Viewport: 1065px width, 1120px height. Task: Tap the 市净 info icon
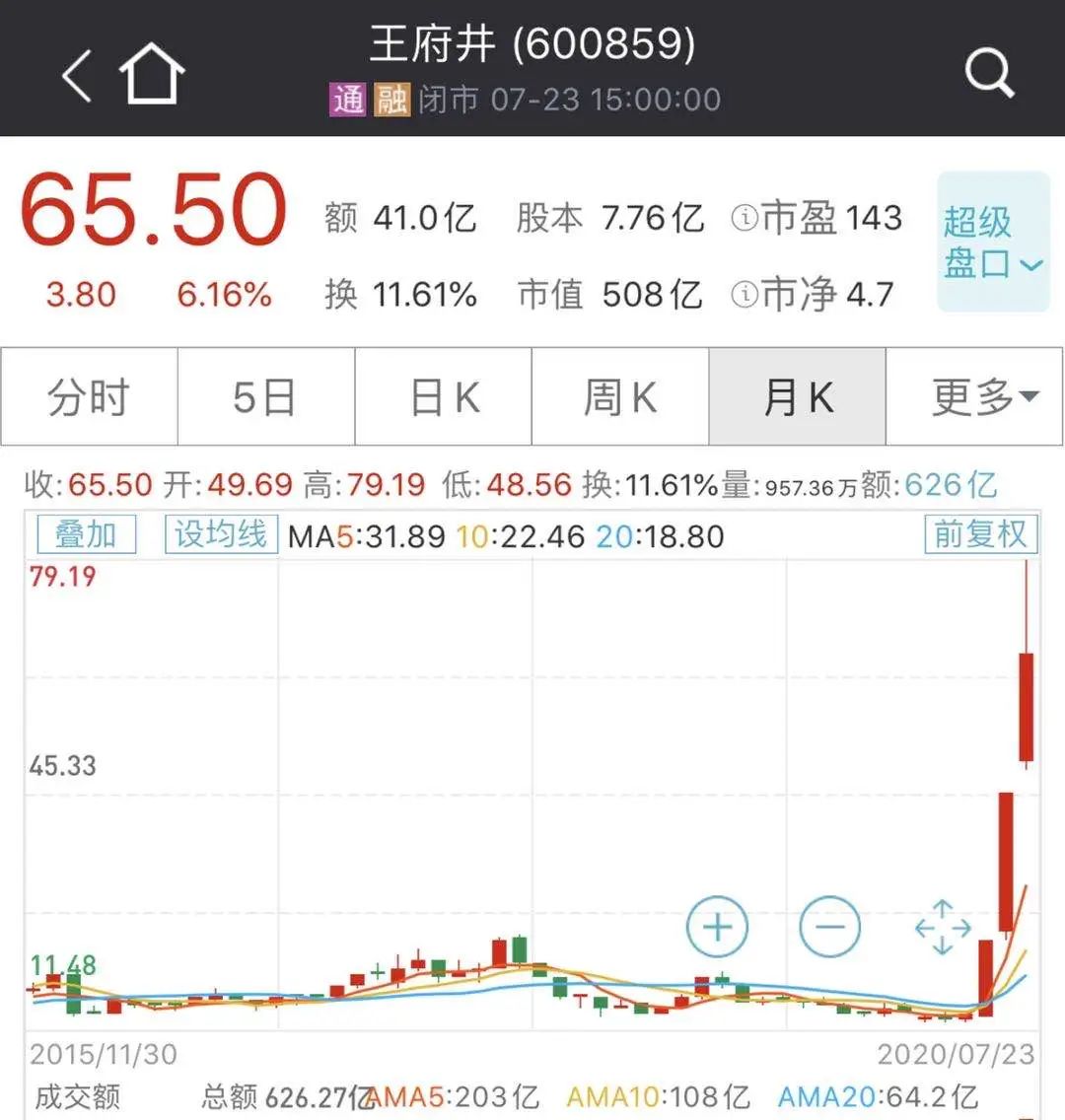click(x=745, y=294)
